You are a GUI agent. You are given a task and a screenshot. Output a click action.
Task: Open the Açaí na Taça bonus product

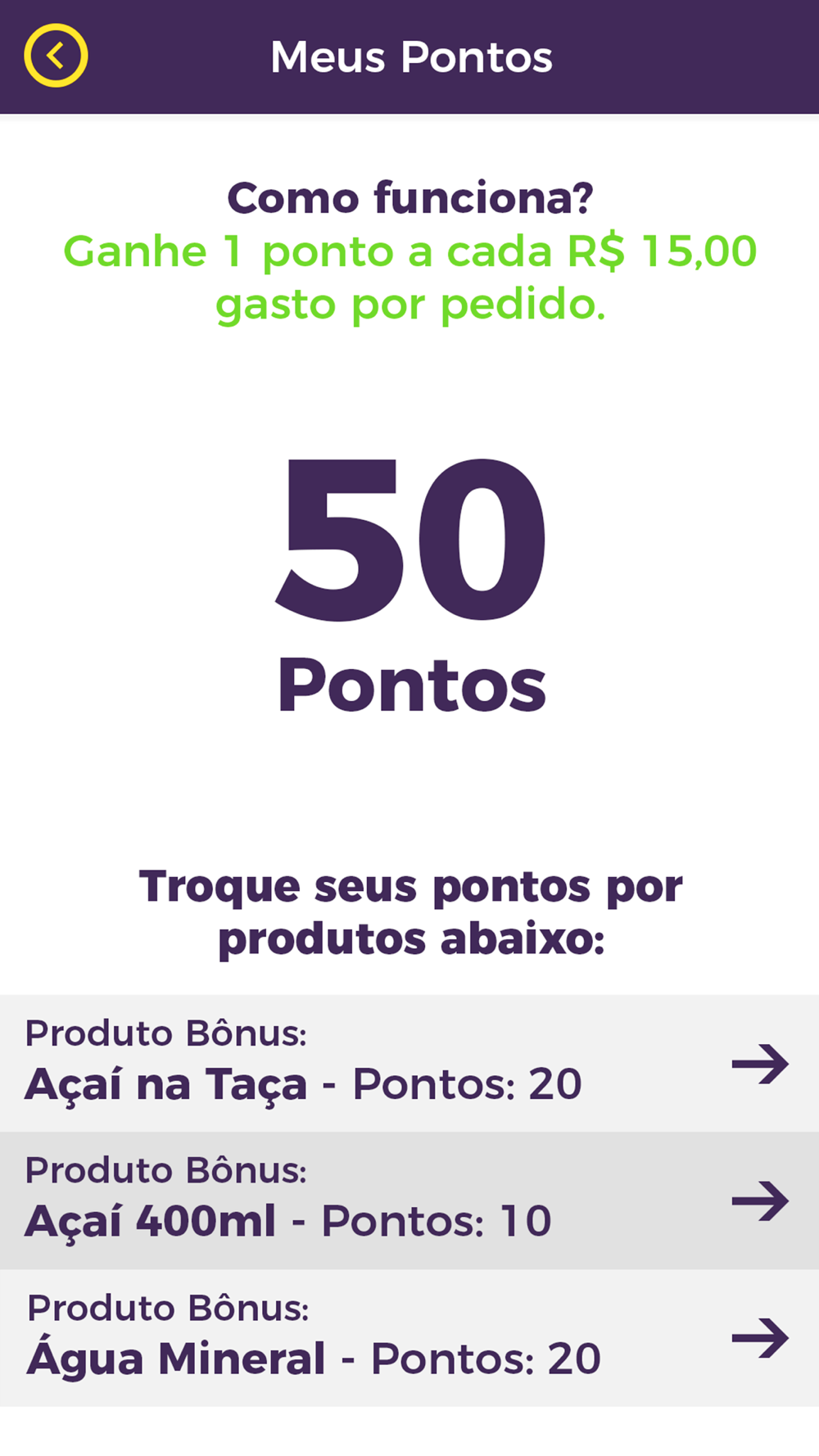pos(409,1063)
